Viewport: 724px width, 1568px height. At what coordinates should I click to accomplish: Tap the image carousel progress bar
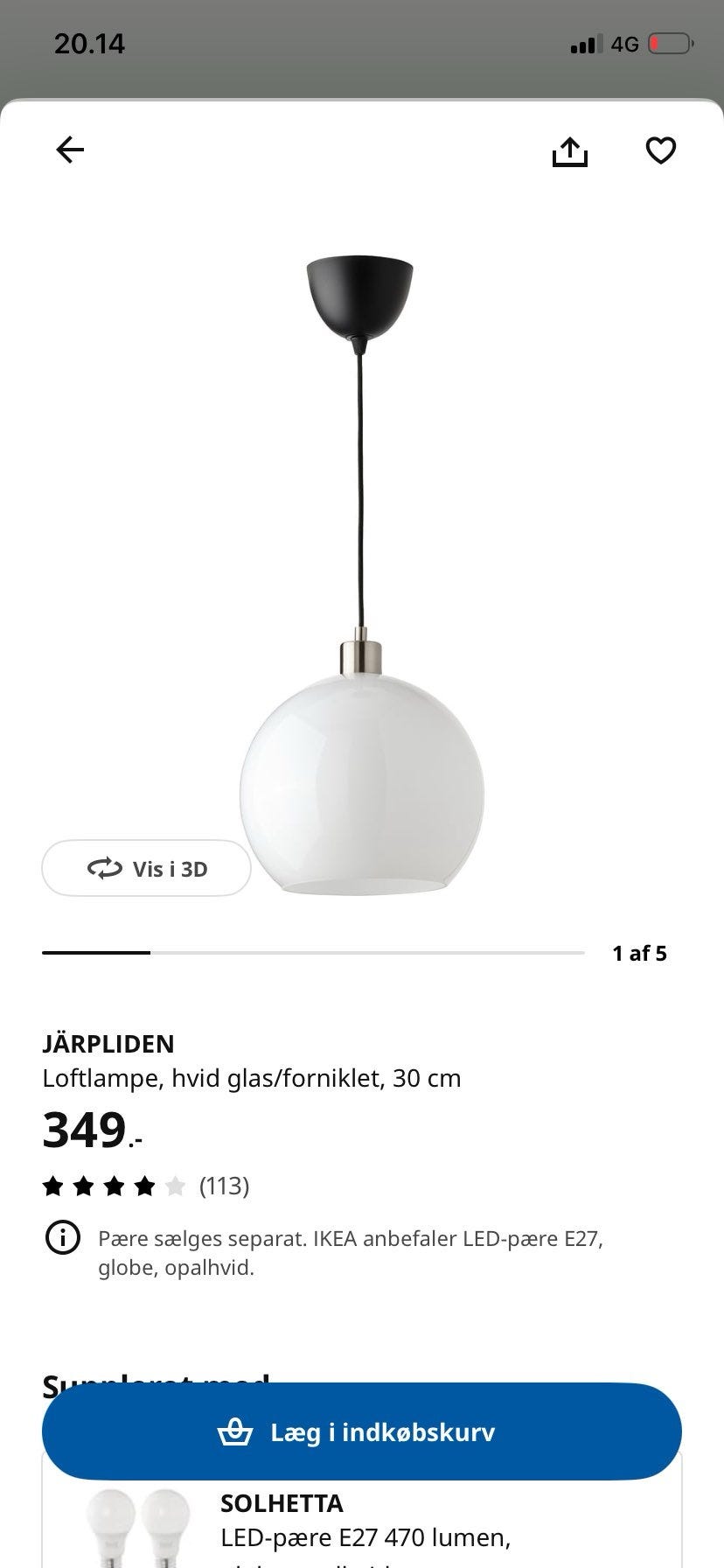[313, 951]
